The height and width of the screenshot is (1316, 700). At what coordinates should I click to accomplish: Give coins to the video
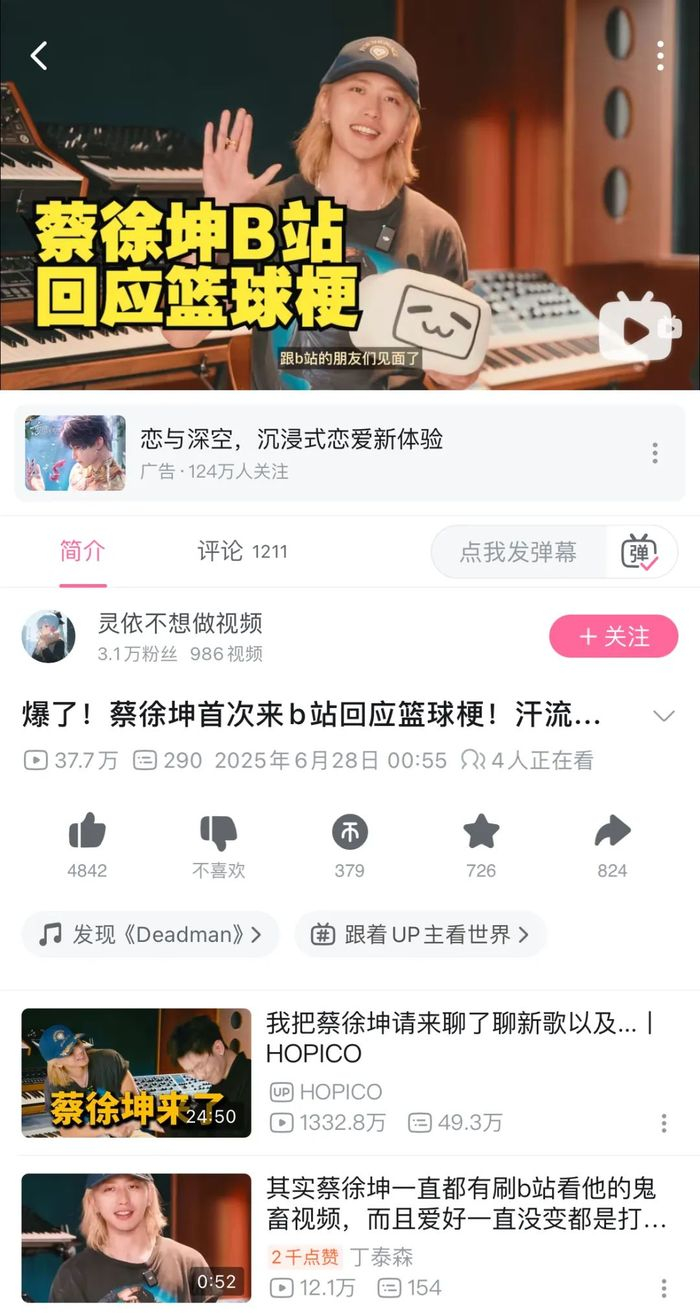pos(349,832)
